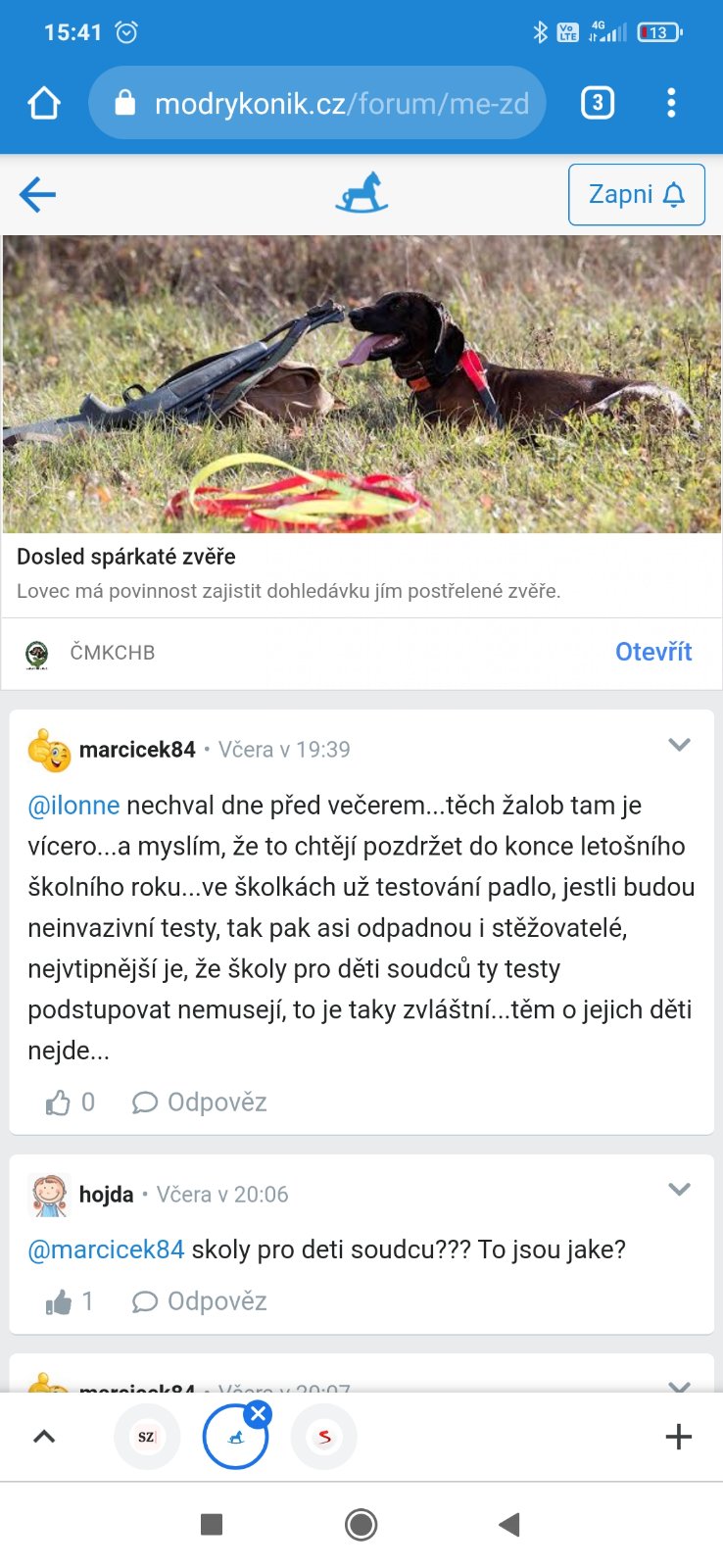This screenshot has height=1568, width=723.
Task: Open the browser overflow menu
Action: [671, 103]
